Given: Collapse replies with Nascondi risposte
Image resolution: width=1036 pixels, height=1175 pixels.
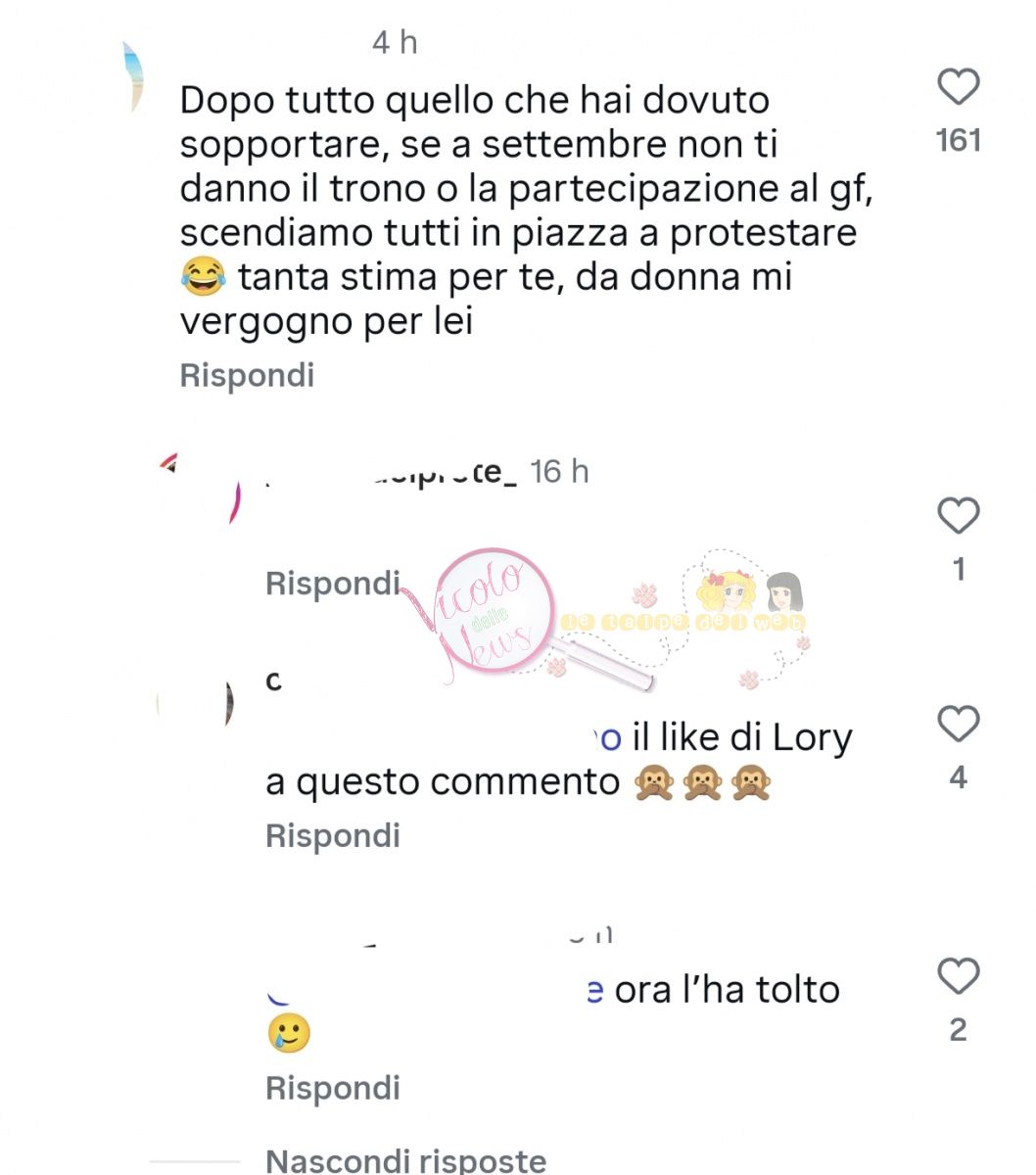Looking at the screenshot, I should pos(406,1160).
